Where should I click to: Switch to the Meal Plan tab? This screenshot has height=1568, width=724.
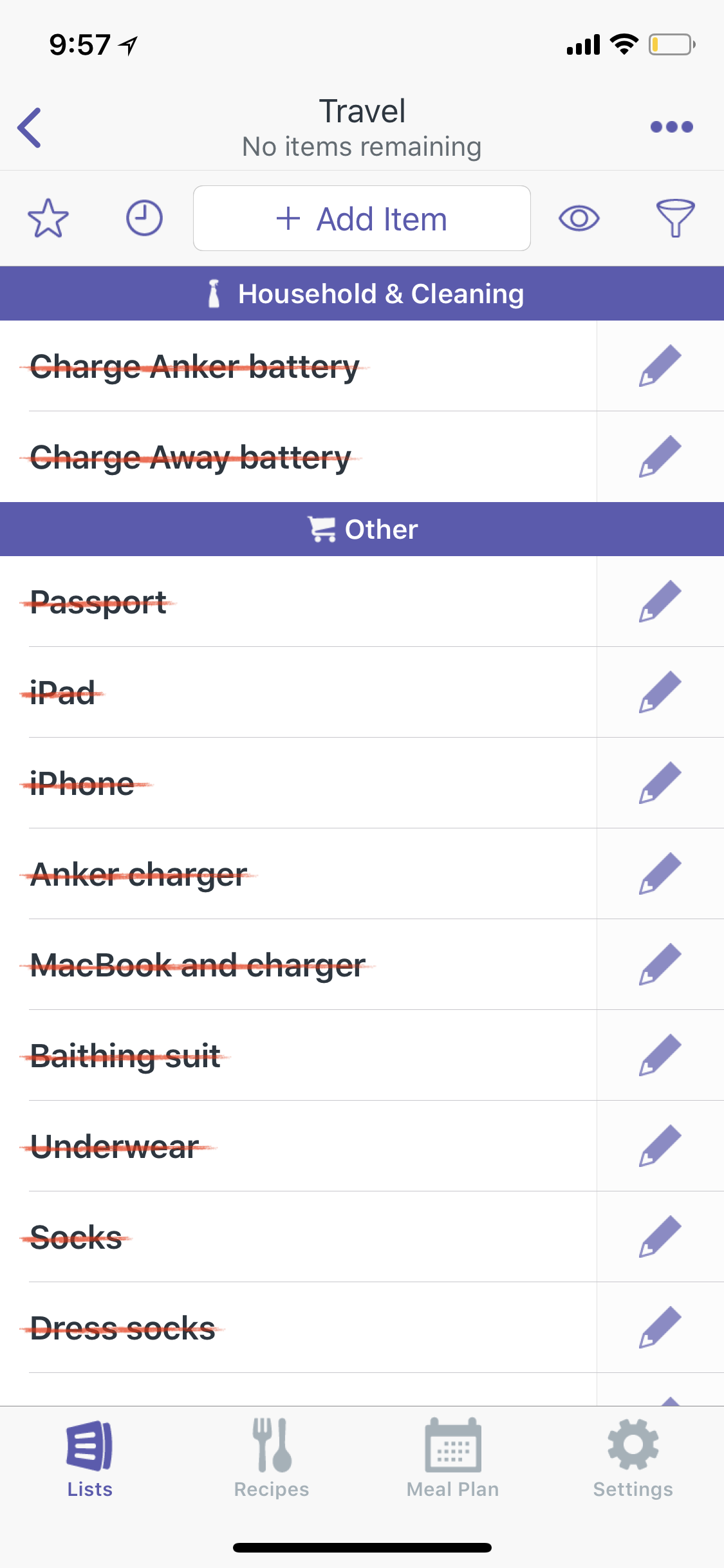[452, 1459]
